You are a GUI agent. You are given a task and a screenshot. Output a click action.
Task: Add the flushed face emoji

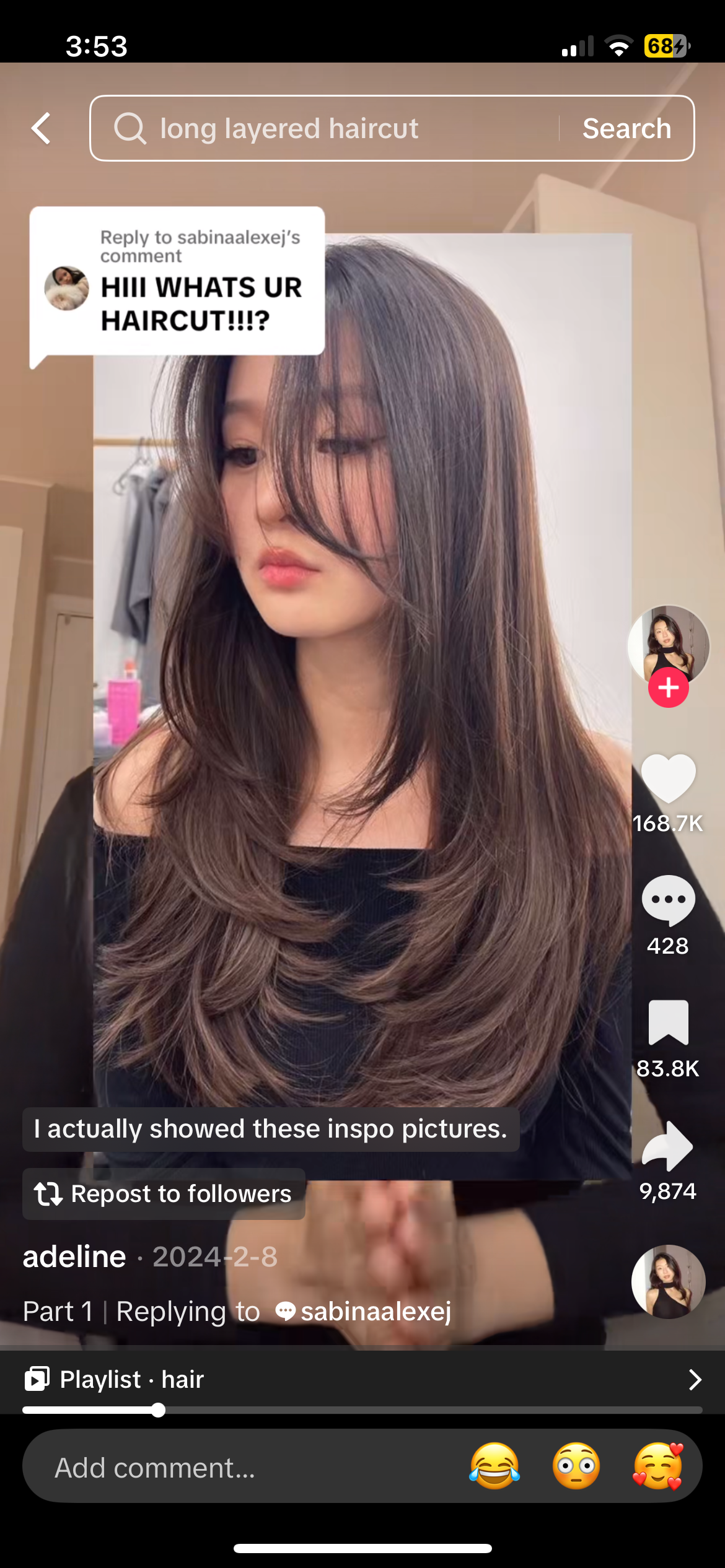[576, 1466]
